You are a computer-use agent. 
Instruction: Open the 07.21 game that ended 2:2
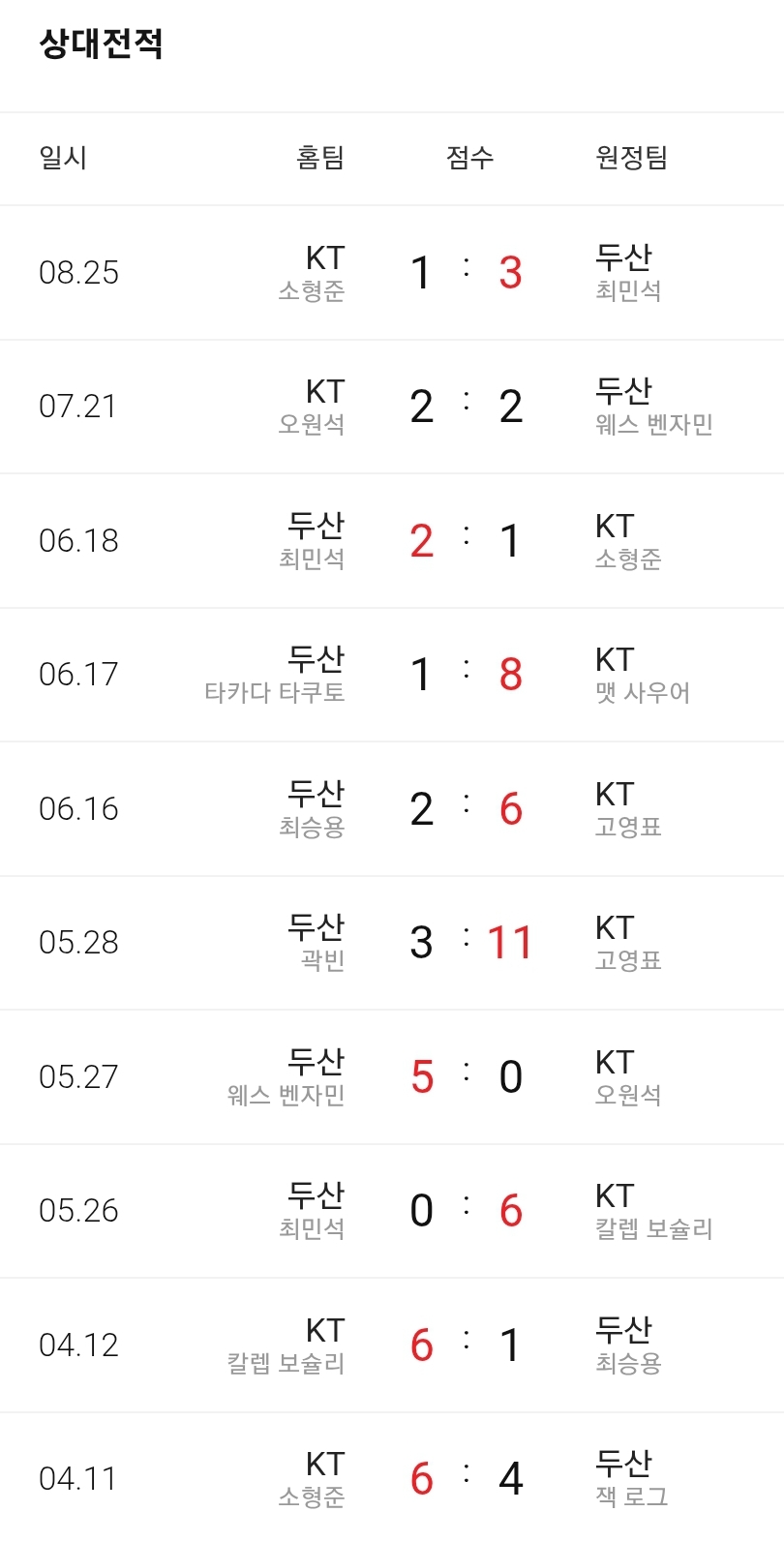point(392,407)
